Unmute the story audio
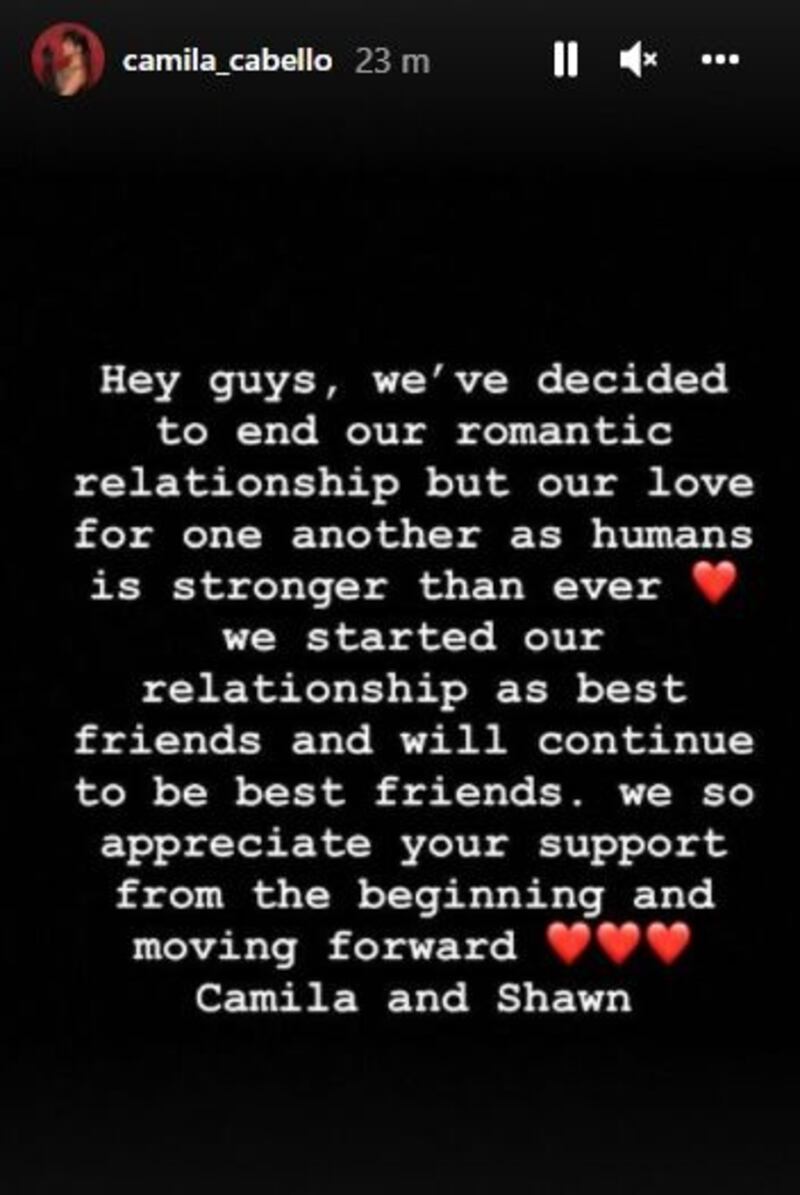This screenshot has height=1195, width=800. [637, 60]
